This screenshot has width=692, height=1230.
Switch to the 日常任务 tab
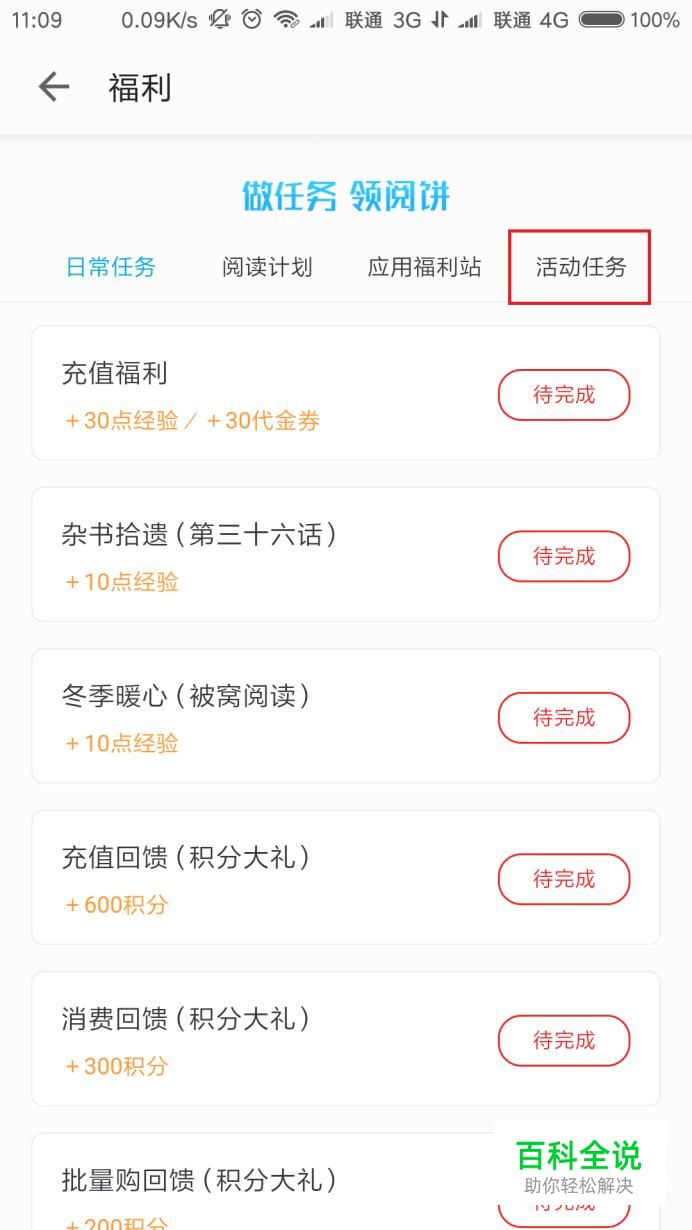coord(111,267)
